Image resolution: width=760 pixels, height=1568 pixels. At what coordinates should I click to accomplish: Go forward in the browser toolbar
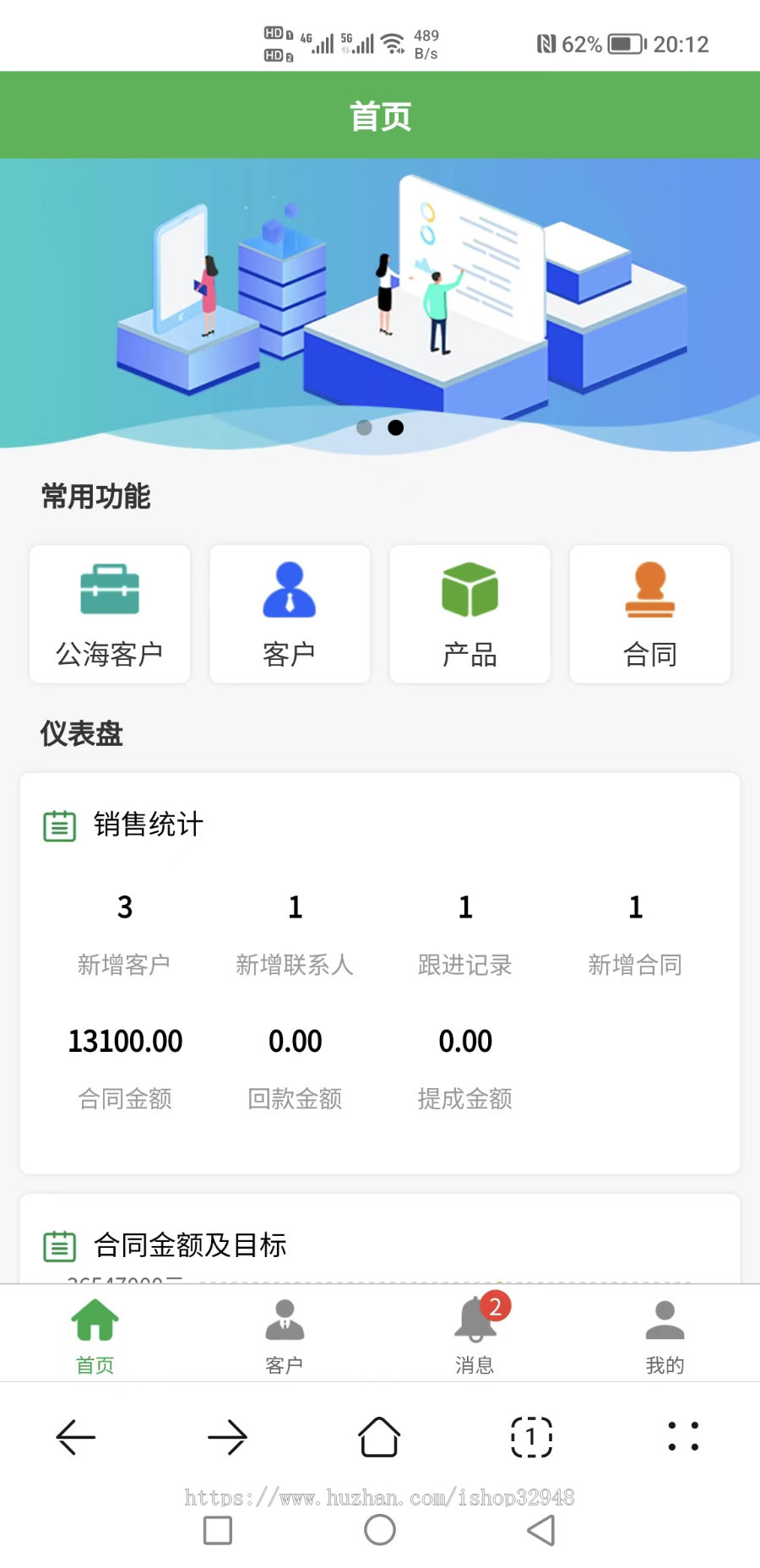tap(227, 1437)
